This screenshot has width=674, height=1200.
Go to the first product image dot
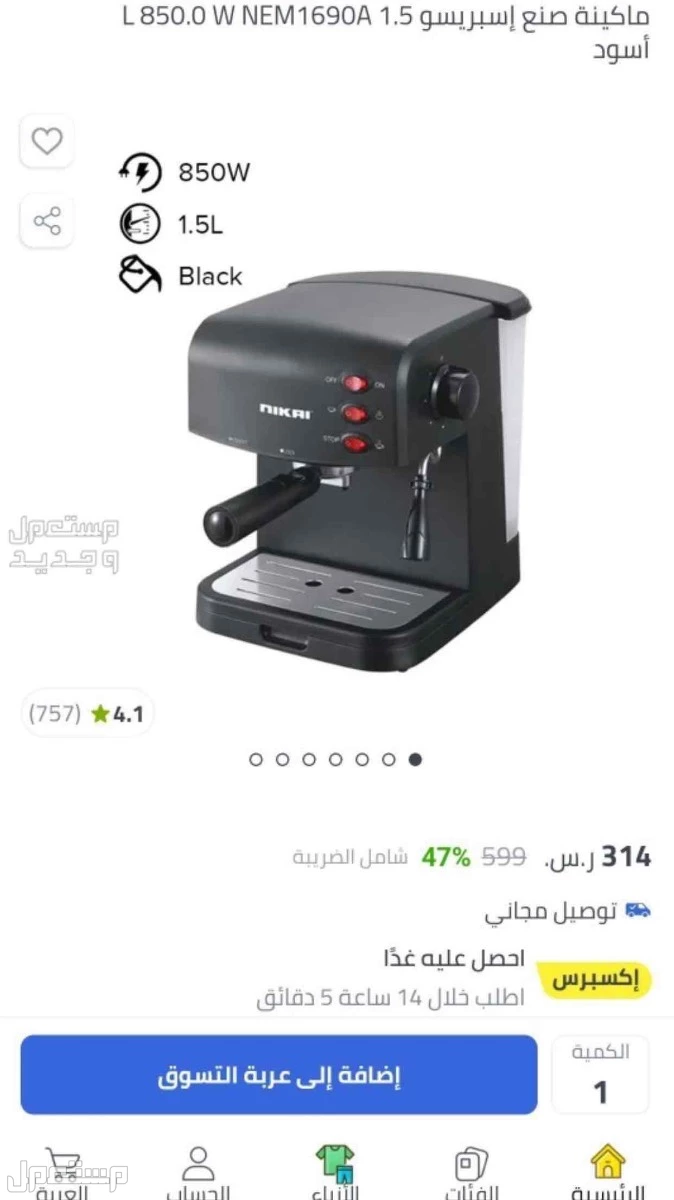point(255,759)
